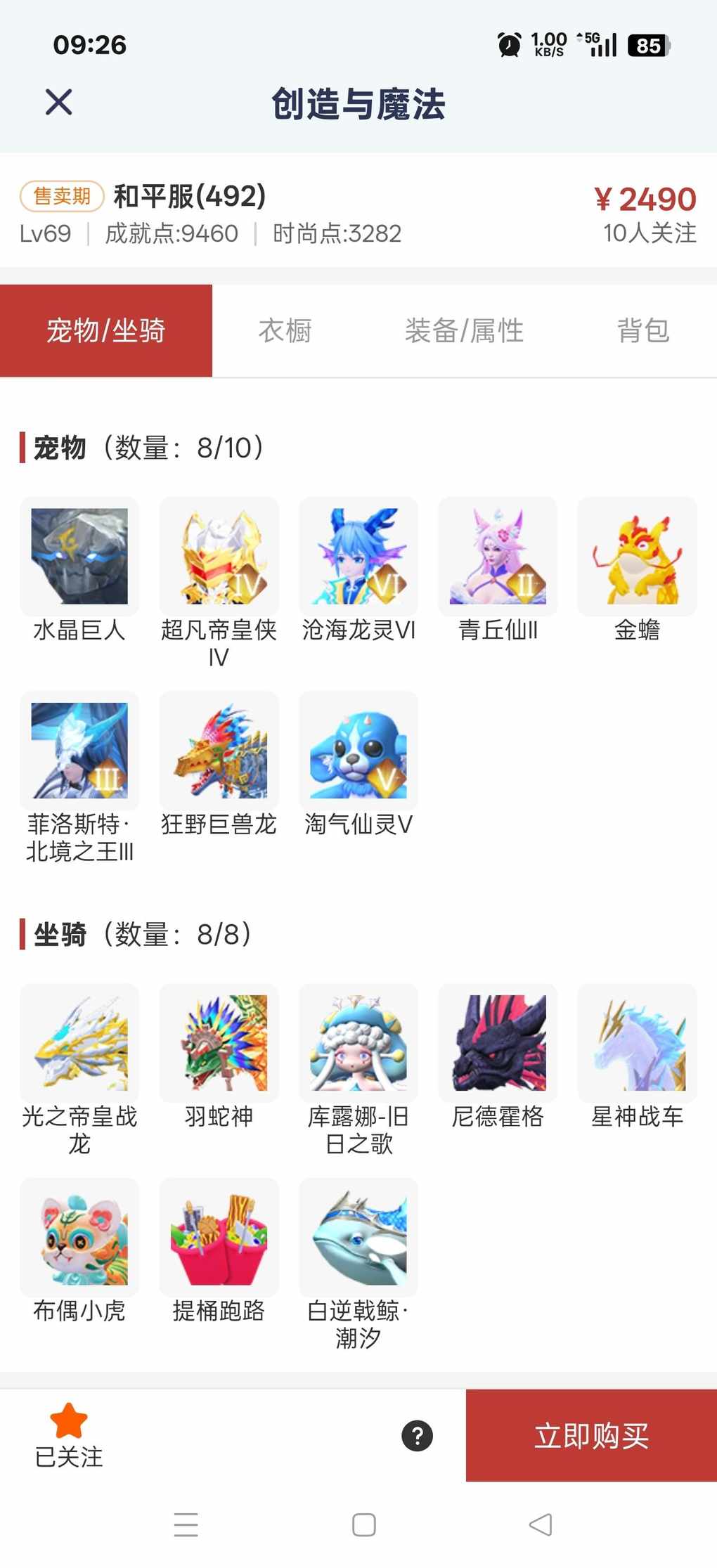Close the 创造与魔法 page

(58, 103)
